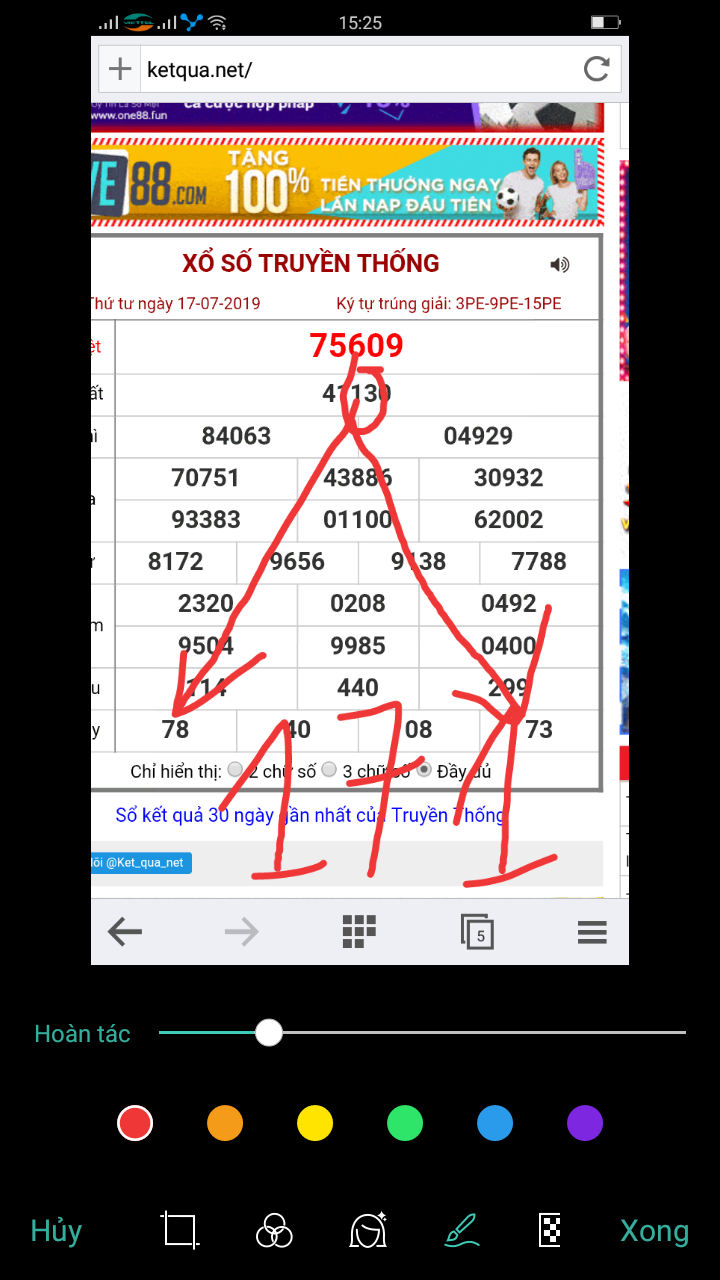Switch to the blue brush color
Viewport: 720px width, 1280px height.
495,1124
